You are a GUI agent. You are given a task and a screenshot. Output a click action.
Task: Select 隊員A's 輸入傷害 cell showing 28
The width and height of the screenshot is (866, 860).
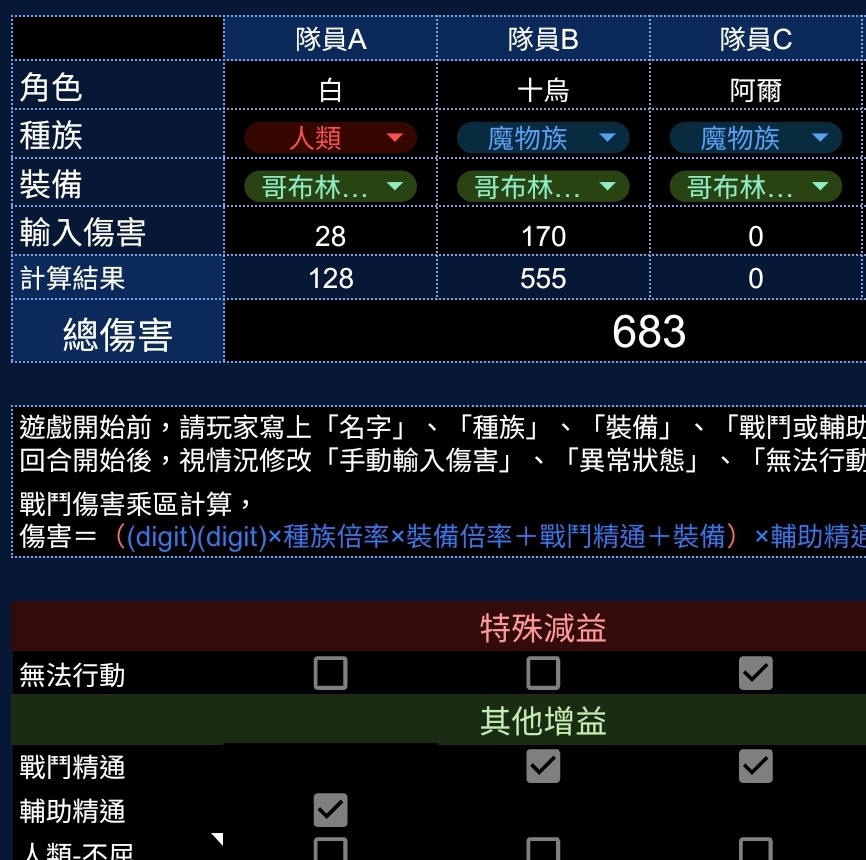tap(330, 236)
